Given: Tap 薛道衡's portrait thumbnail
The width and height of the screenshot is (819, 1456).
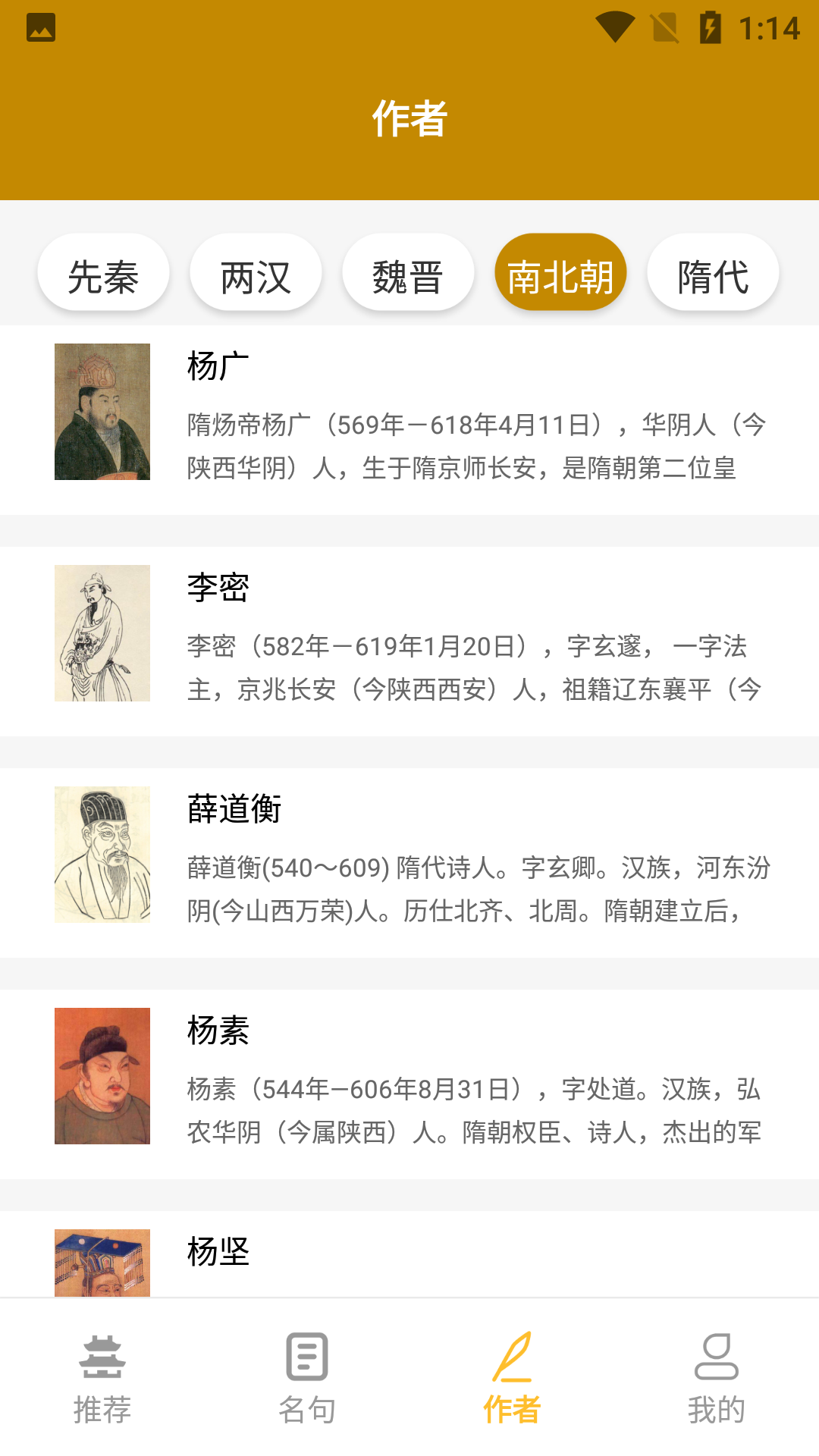Looking at the screenshot, I should tap(102, 853).
